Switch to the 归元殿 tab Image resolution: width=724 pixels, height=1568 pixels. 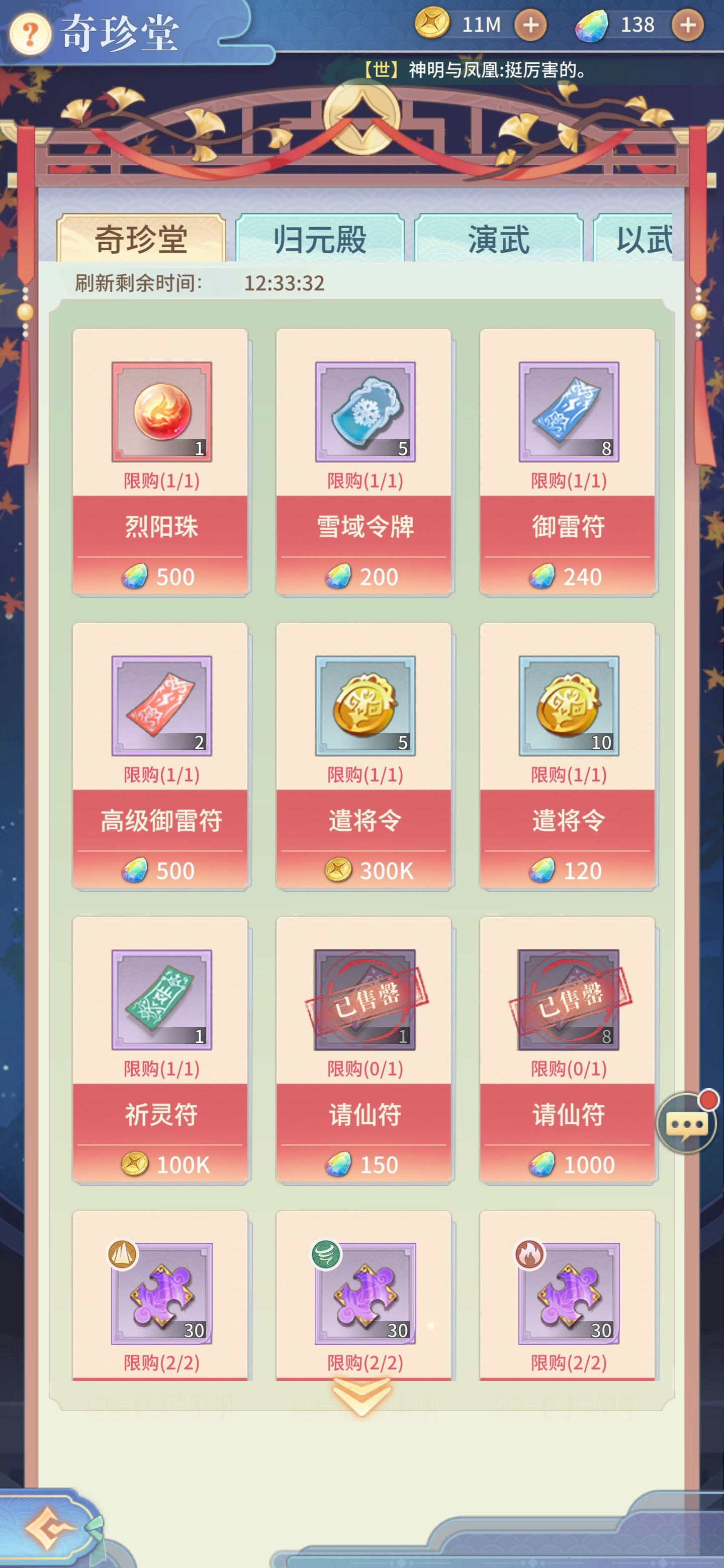pyautogui.click(x=320, y=239)
